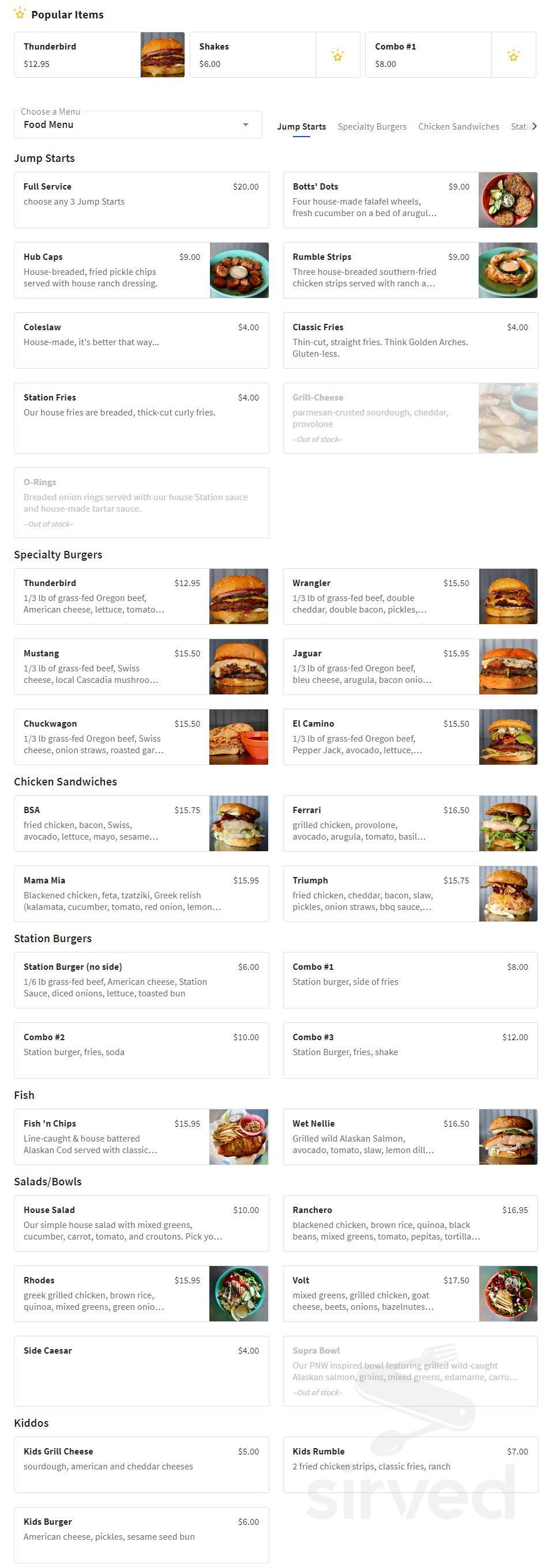
Task: Click the Wrangler burger image
Action: [x=507, y=596]
